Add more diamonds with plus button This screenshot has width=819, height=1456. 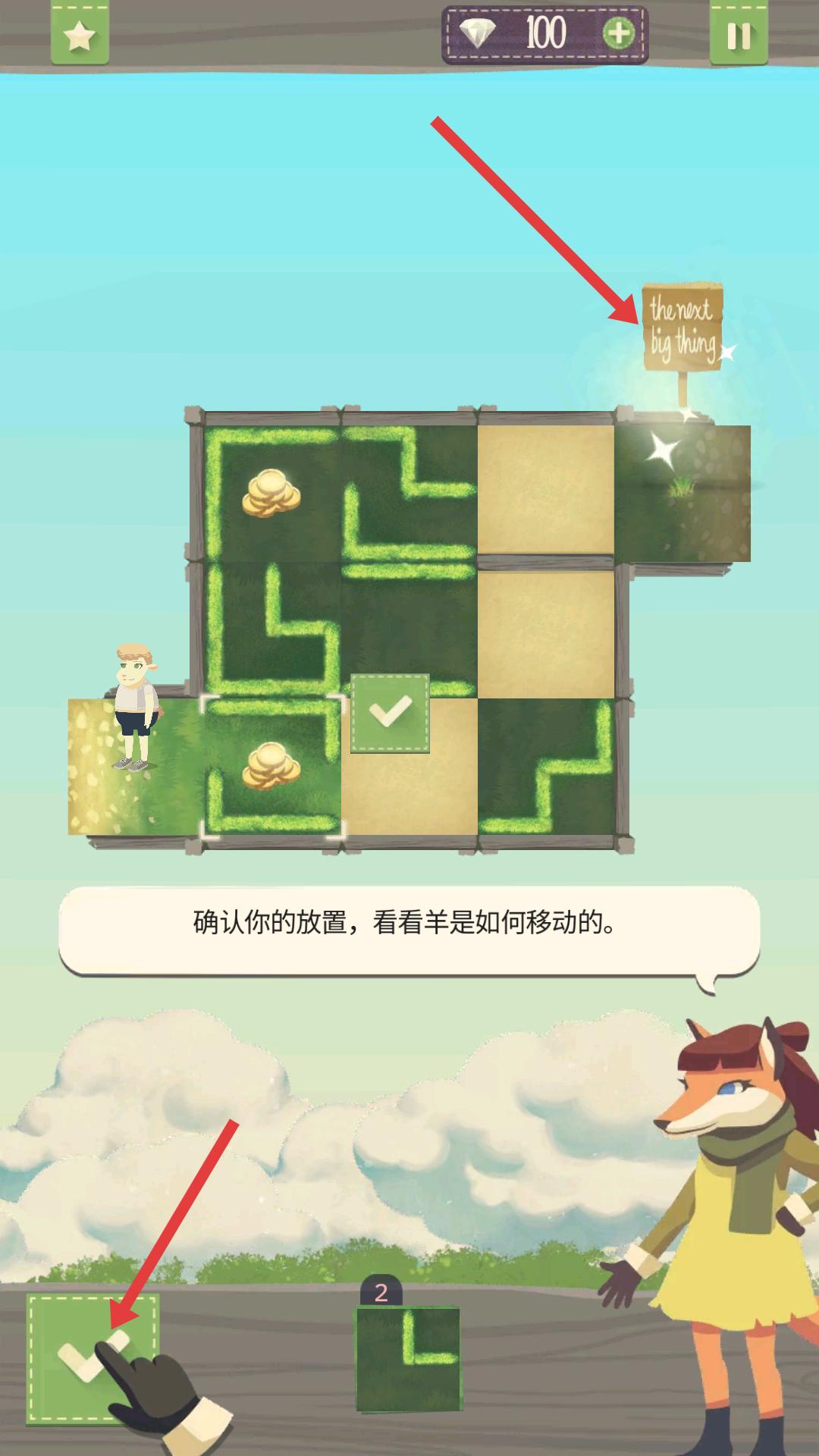tap(619, 33)
